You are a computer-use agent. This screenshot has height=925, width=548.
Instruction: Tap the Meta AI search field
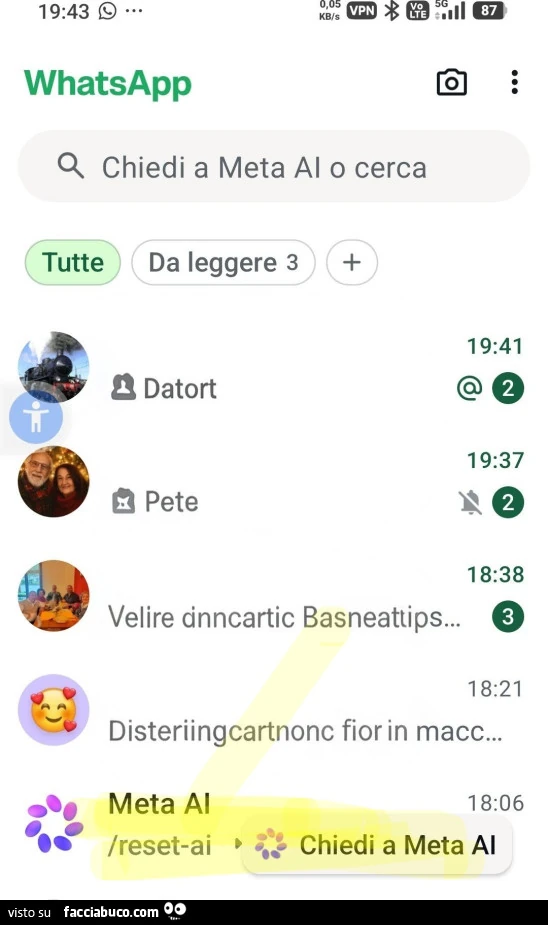(274, 167)
